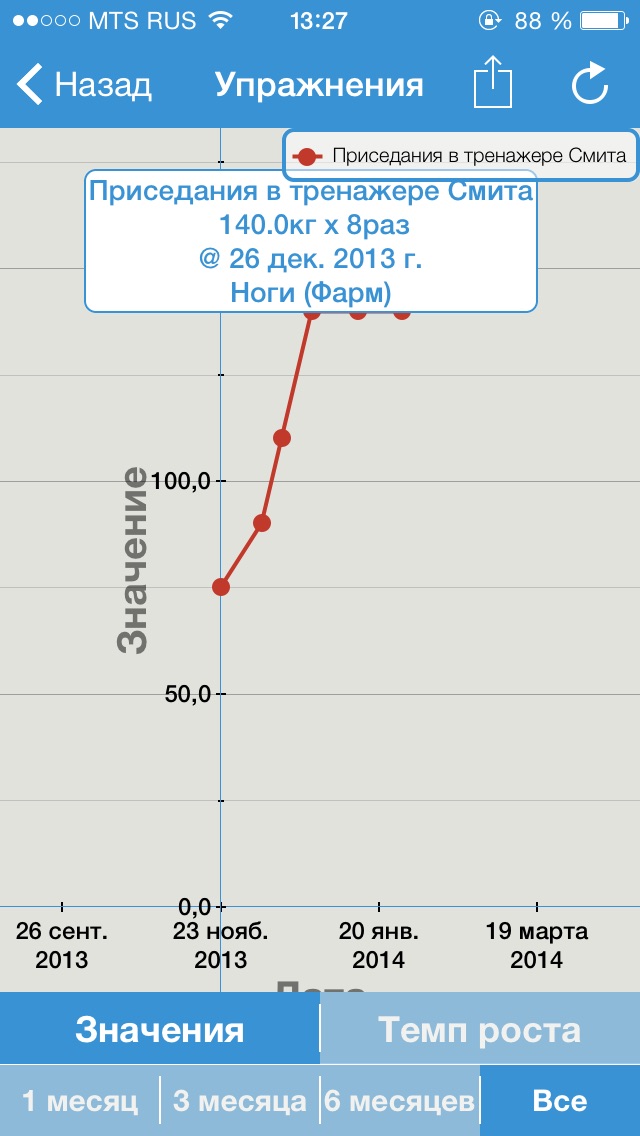Select the 1 месяц time range
Image resolution: width=640 pixels, height=1136 pixels.
80,1102
